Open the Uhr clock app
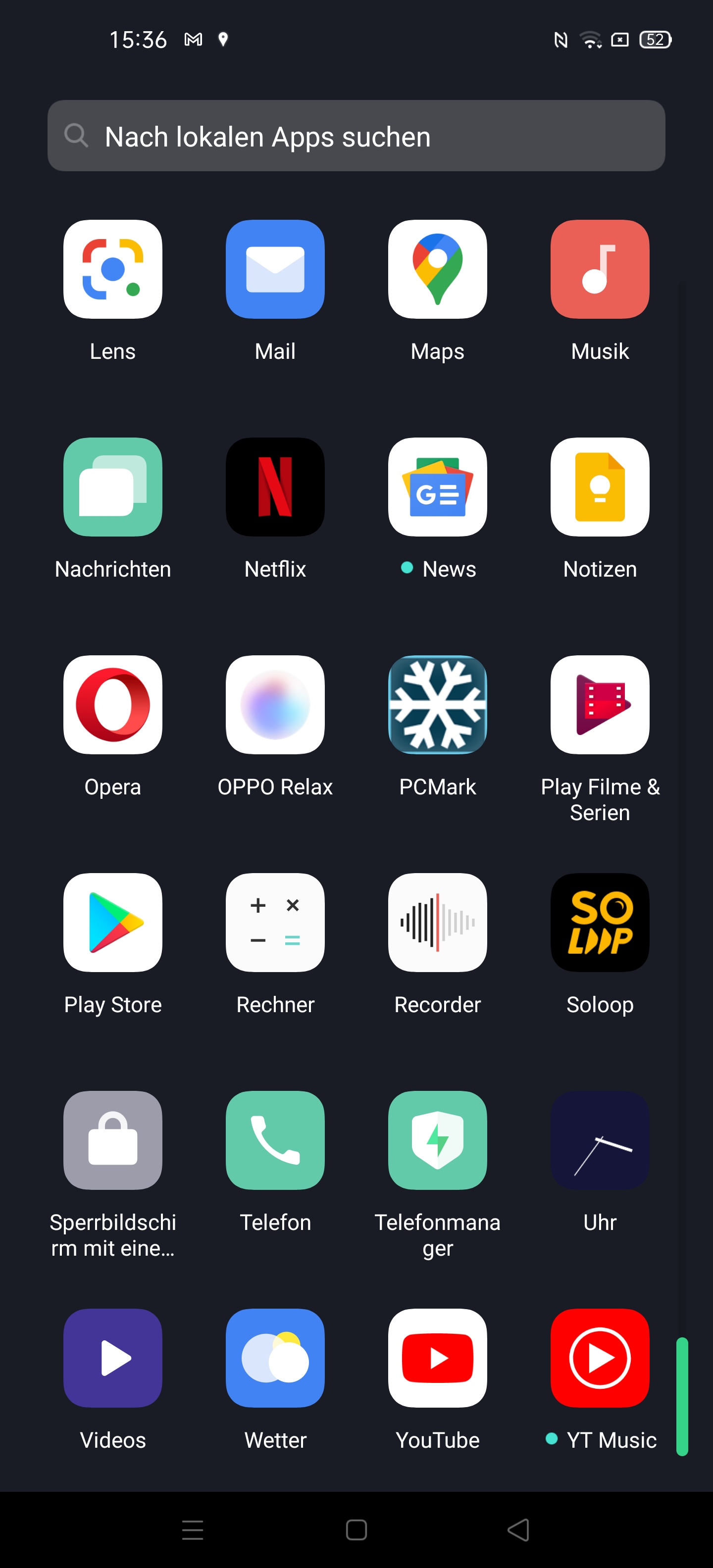Screen dimensions: 713x1568 [x=600, y=1140]
